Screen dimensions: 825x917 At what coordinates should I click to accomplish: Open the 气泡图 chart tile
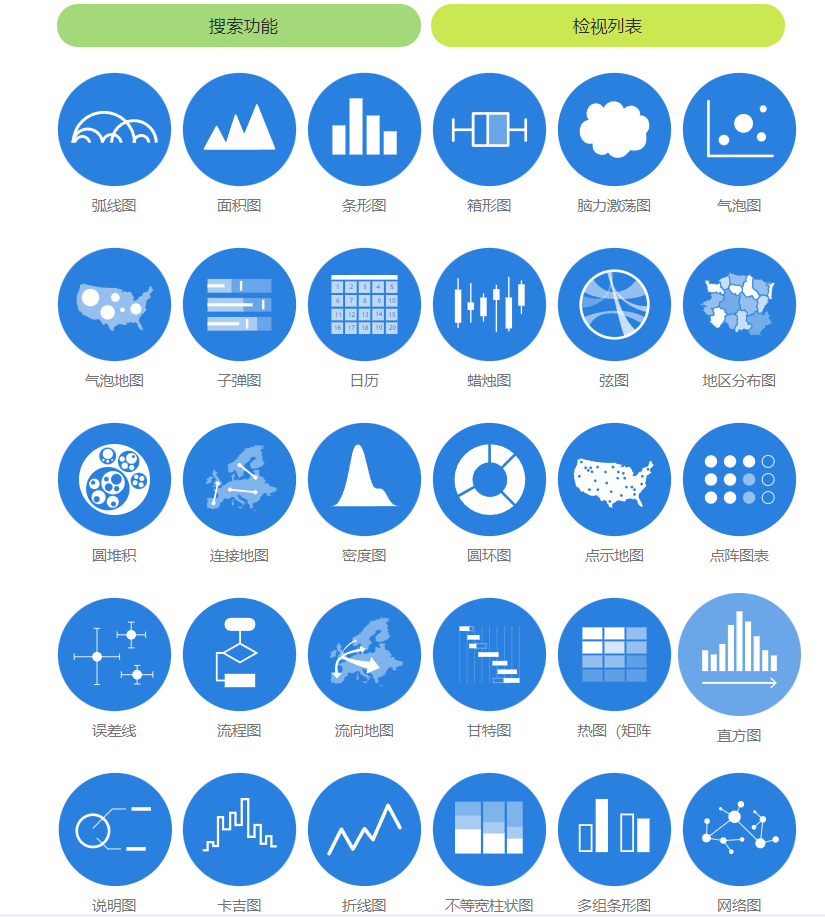point(739,130)
